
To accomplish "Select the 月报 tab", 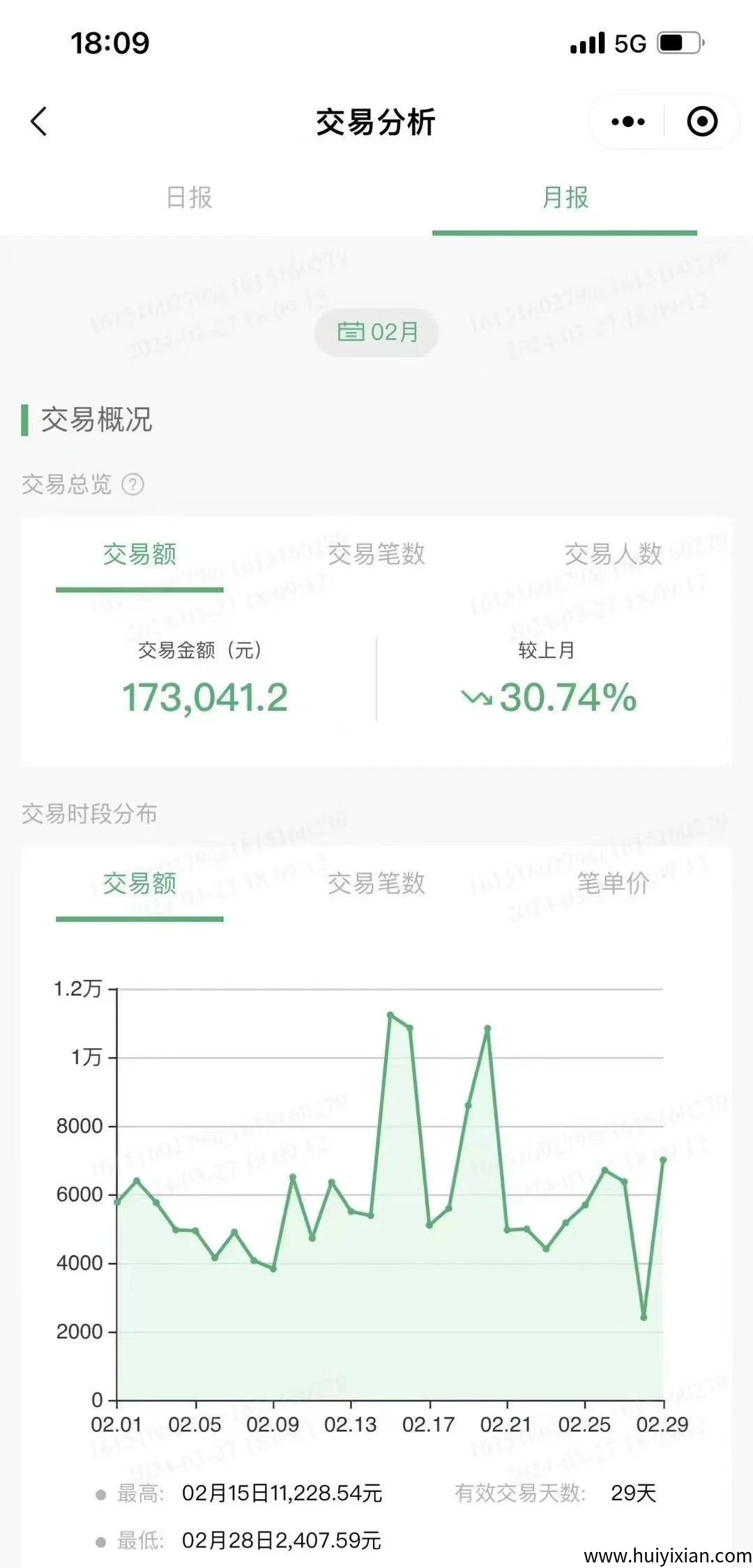I will (x=565, y=198).
